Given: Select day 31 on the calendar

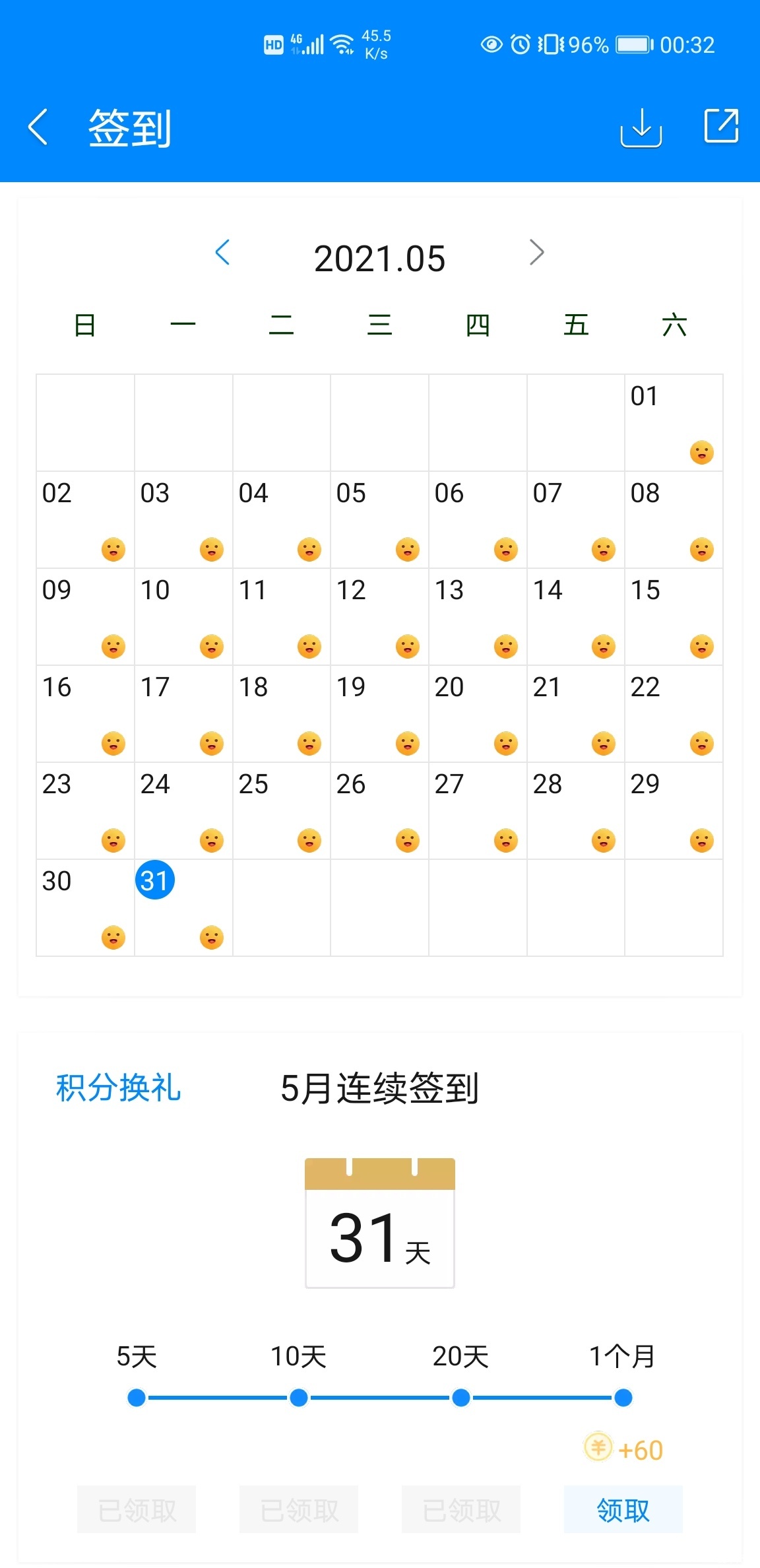Looking at the screenshot, I should tap(183, 907).
